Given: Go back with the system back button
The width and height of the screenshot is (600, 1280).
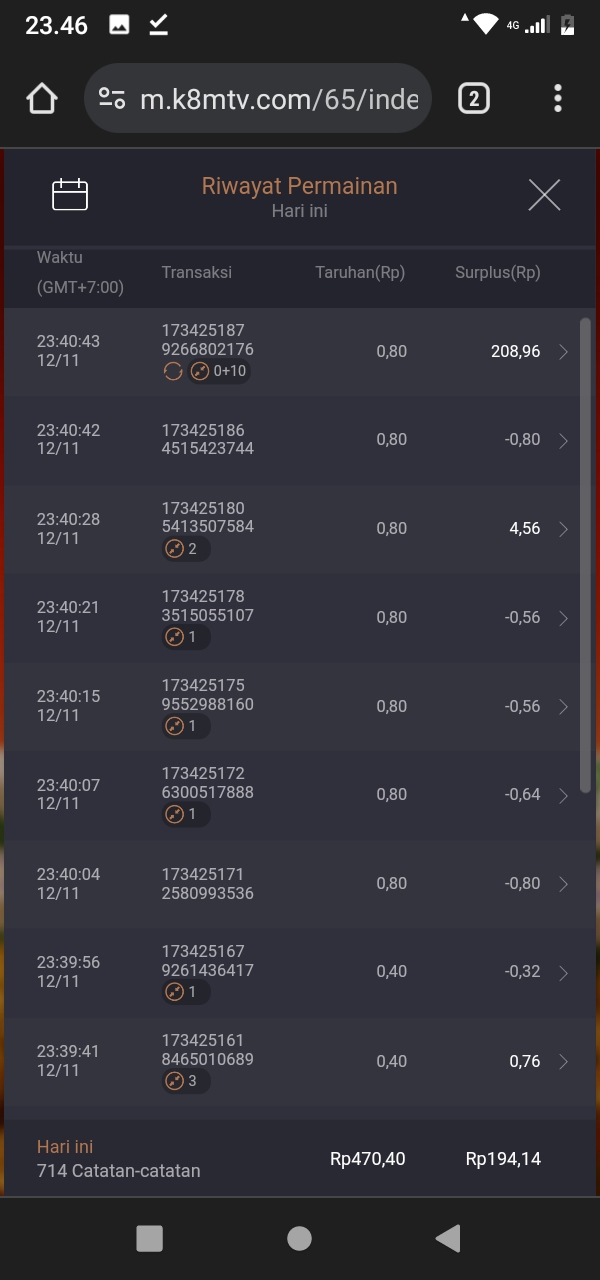Looking at the screenshot, I should point(448,1238).
